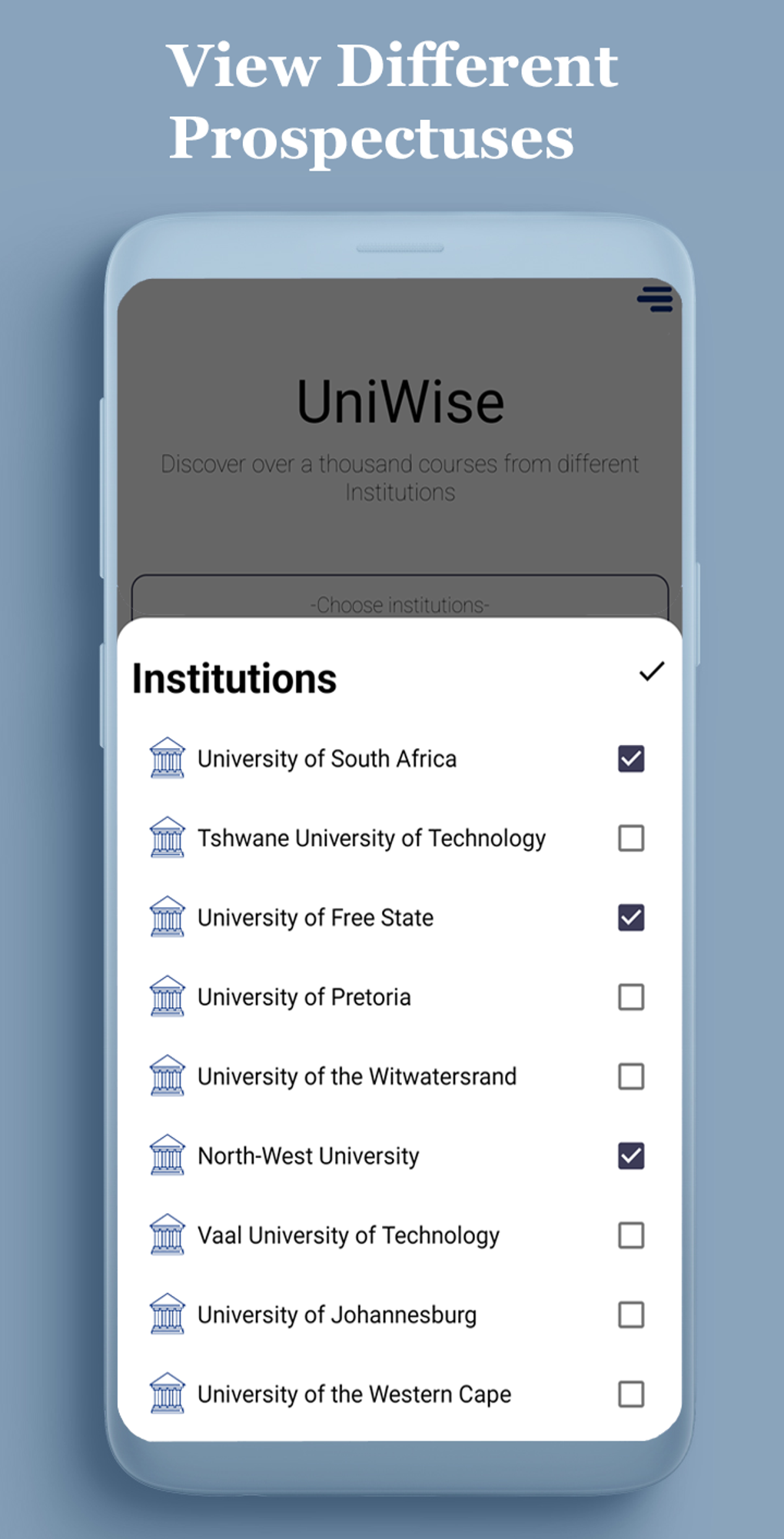Expand the Institutions selection panel
The width and height of the screenshot is (784, 1539).
(x=234, y=676)
